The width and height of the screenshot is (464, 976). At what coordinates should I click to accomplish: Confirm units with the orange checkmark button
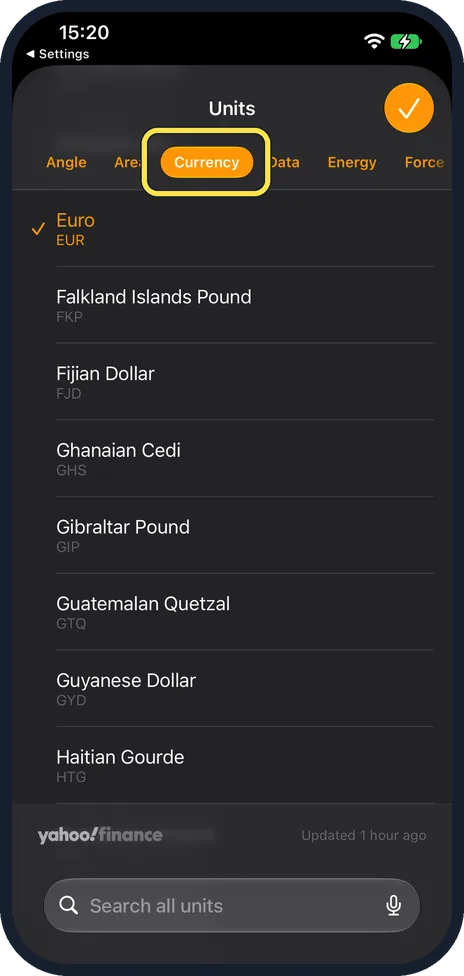click(x=409, y=108)
